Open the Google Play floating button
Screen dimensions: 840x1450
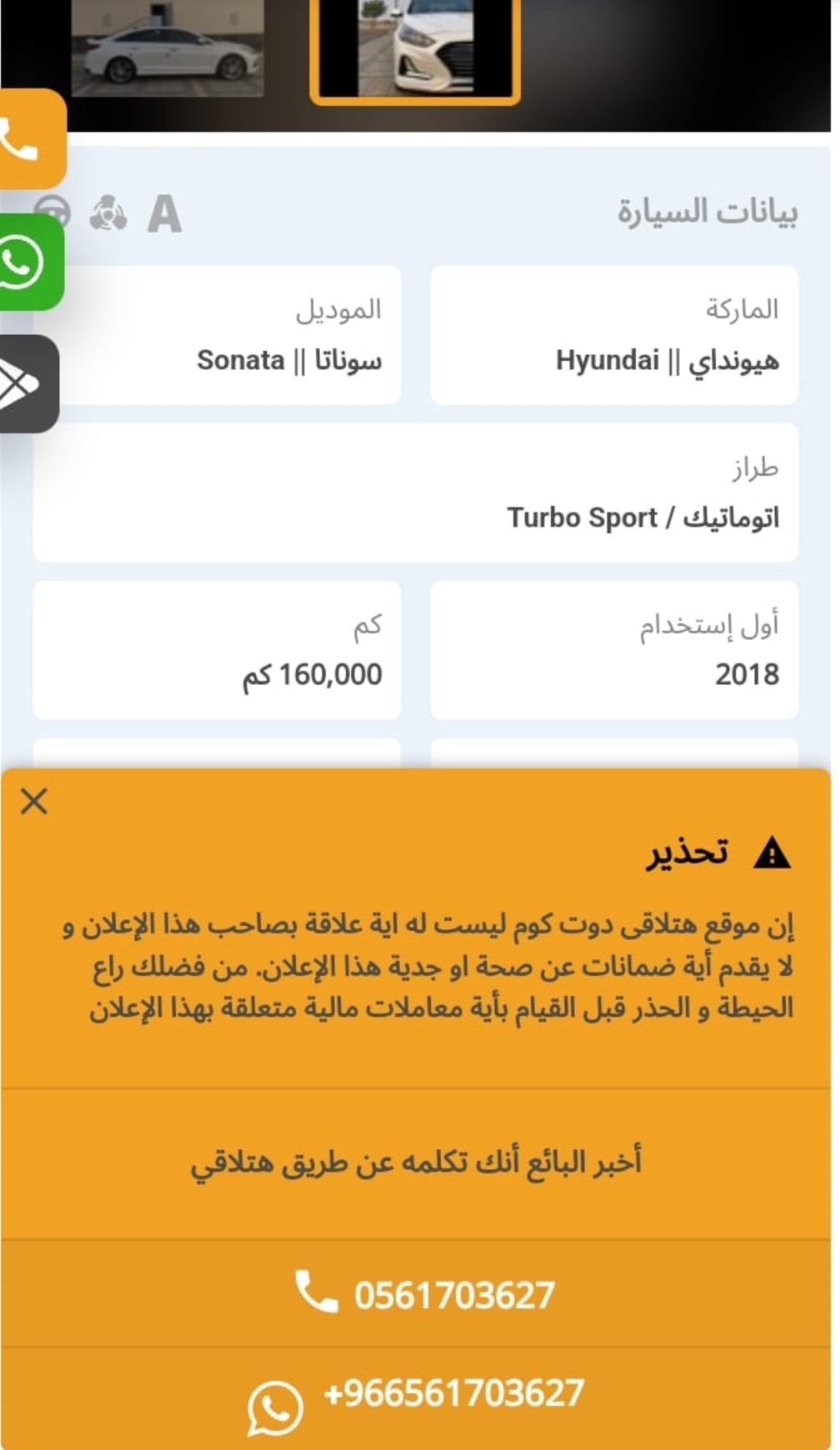29,384
